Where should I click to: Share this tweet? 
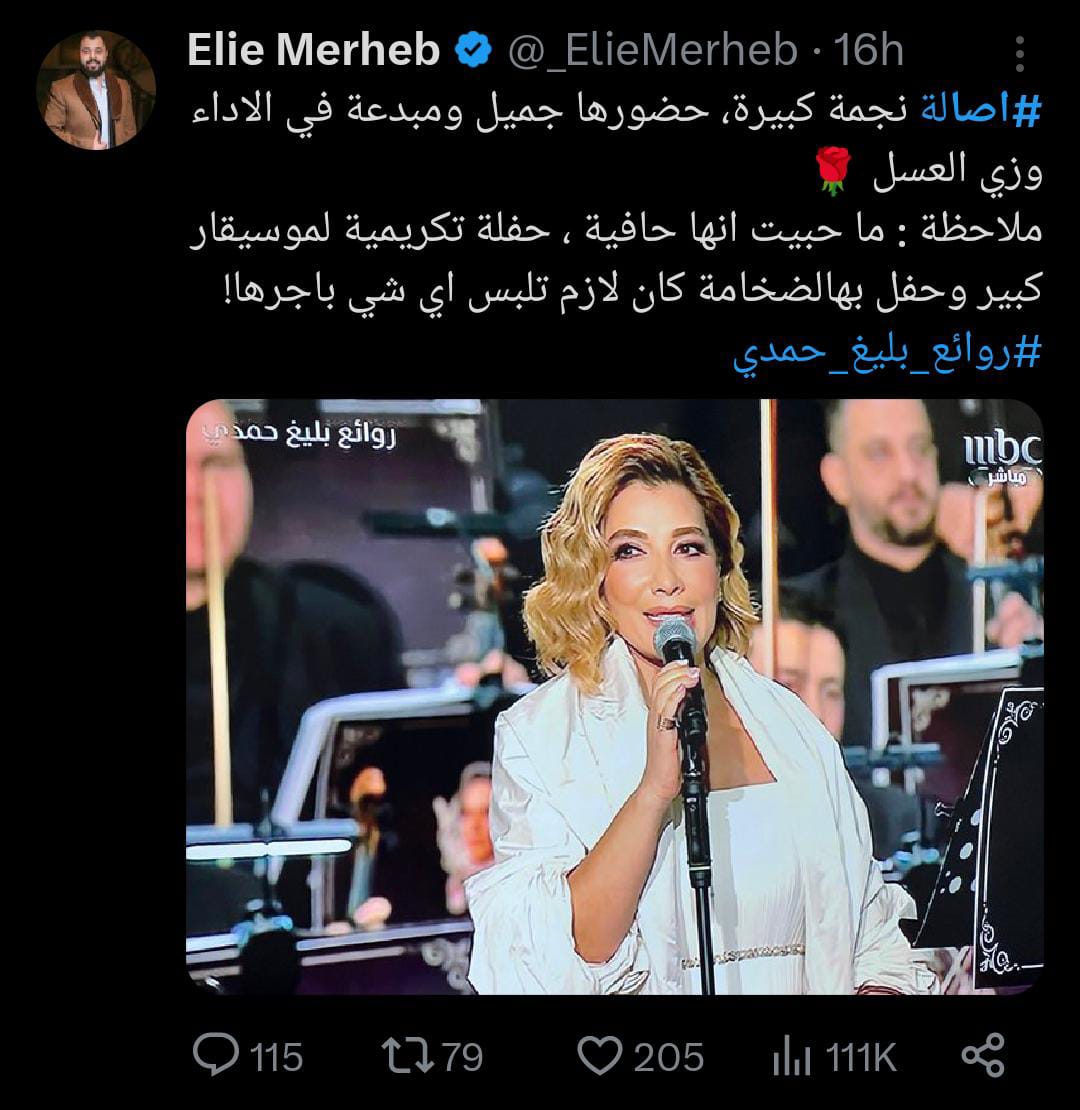(982, 1056)
